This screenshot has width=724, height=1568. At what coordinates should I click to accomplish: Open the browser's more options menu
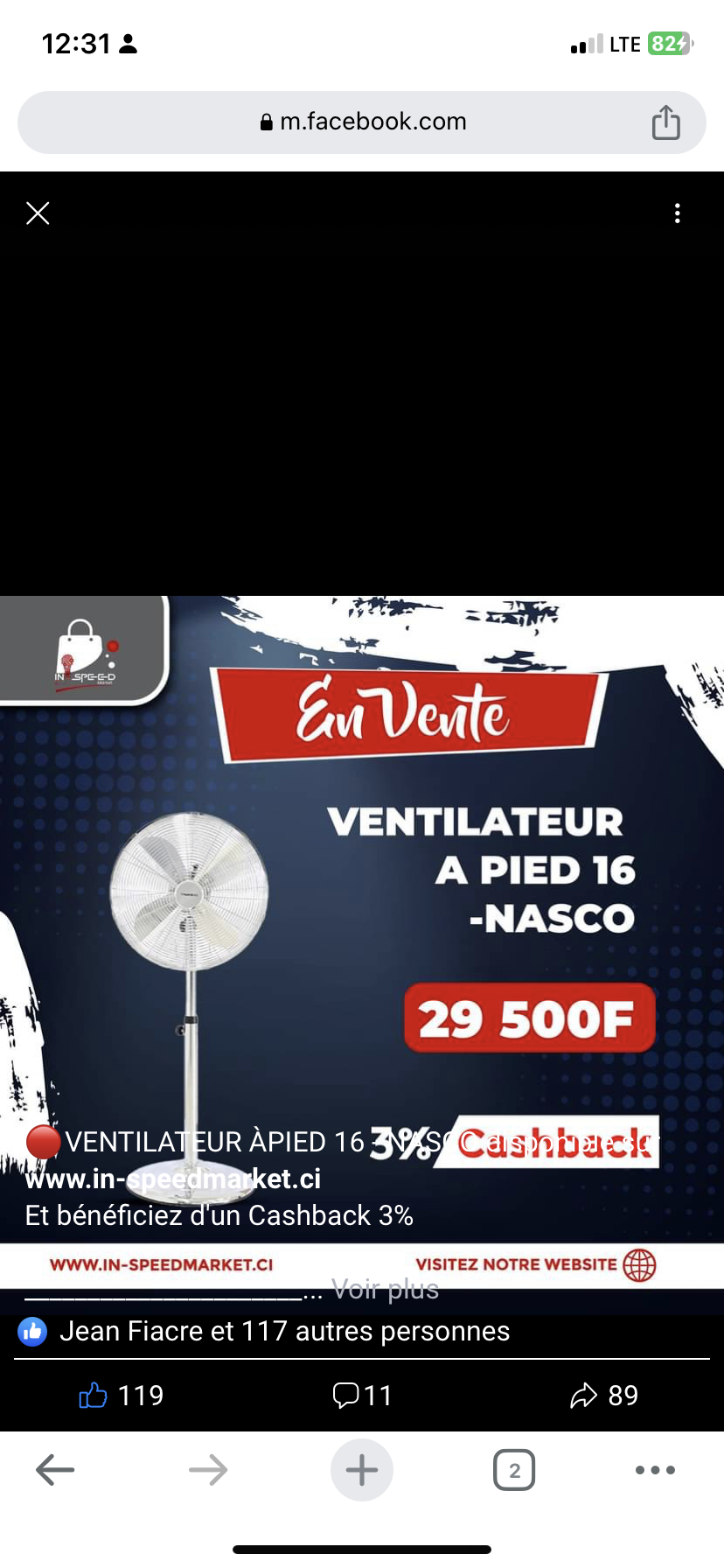655,1470
